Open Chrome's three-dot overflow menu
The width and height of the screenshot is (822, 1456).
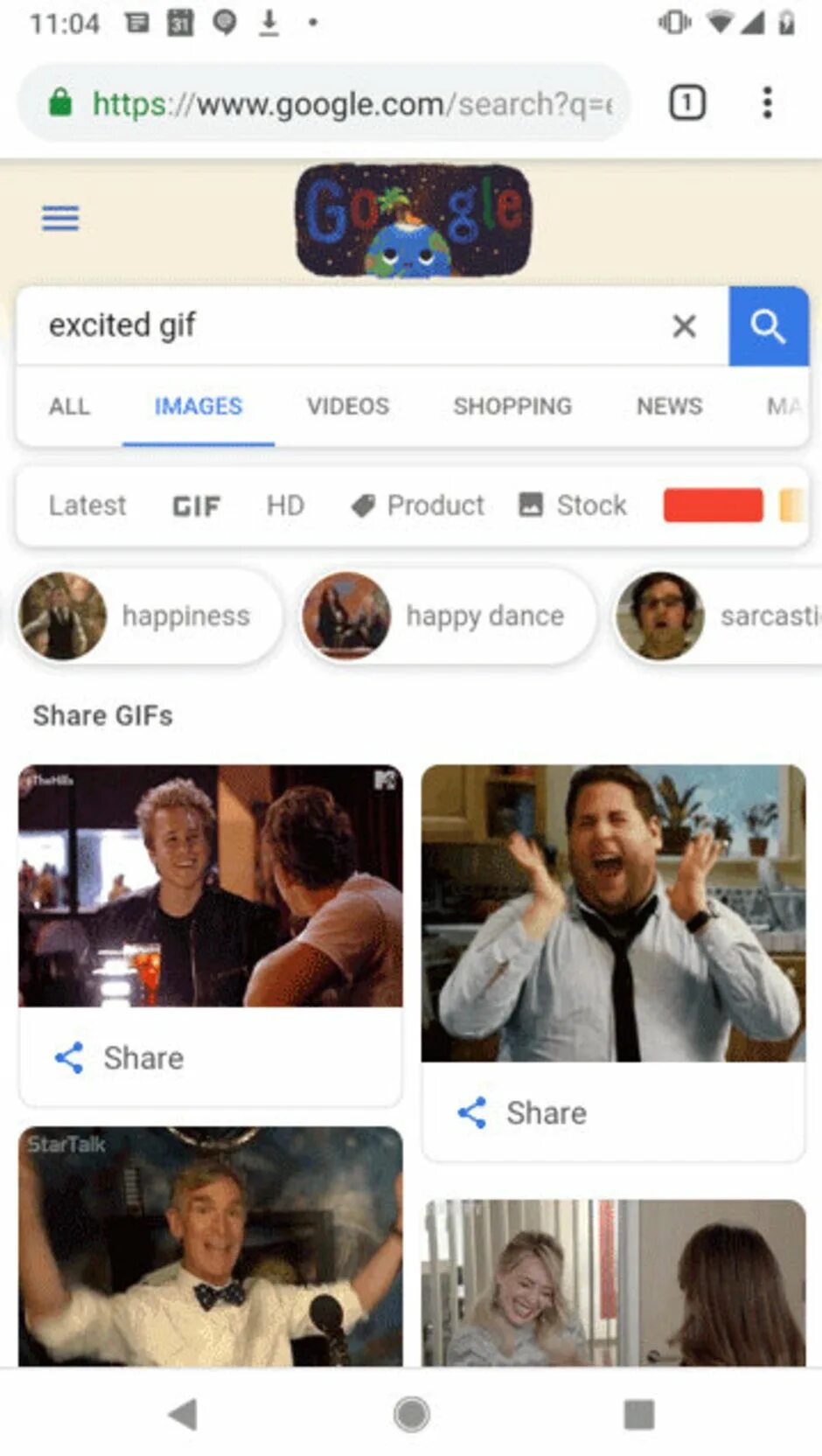point(767,103)
